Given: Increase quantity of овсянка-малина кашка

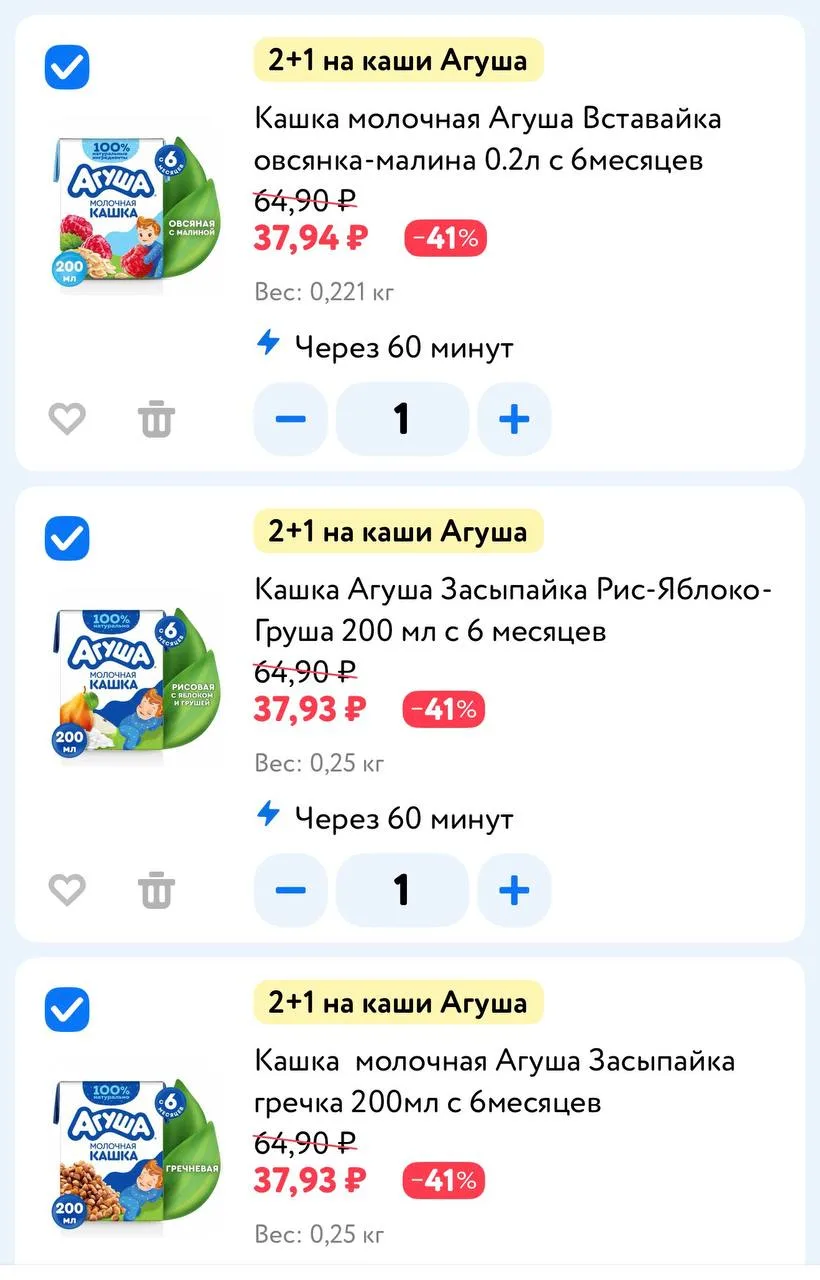Looking at the screenshot, I should coord(514,419).
